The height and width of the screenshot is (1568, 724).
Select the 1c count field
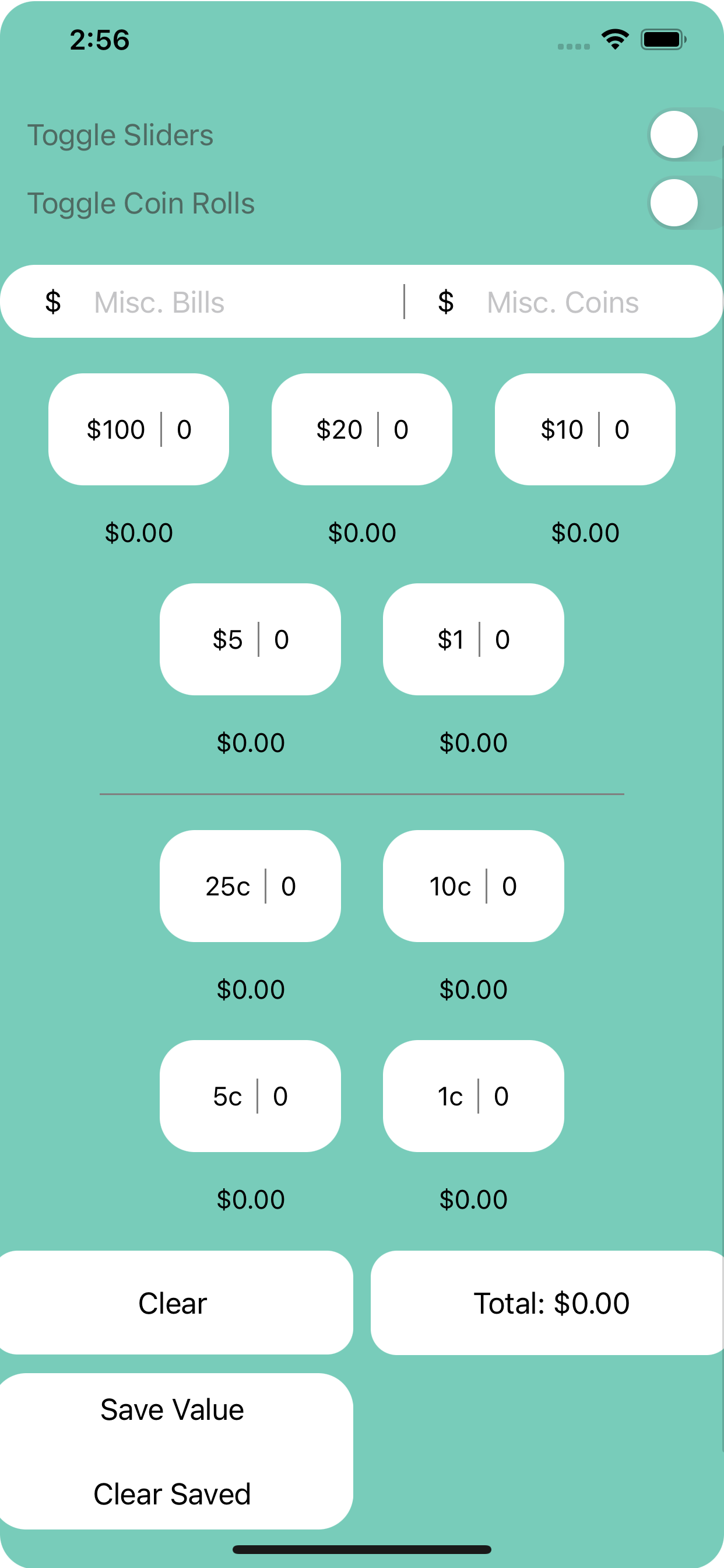coord(502,1097)
